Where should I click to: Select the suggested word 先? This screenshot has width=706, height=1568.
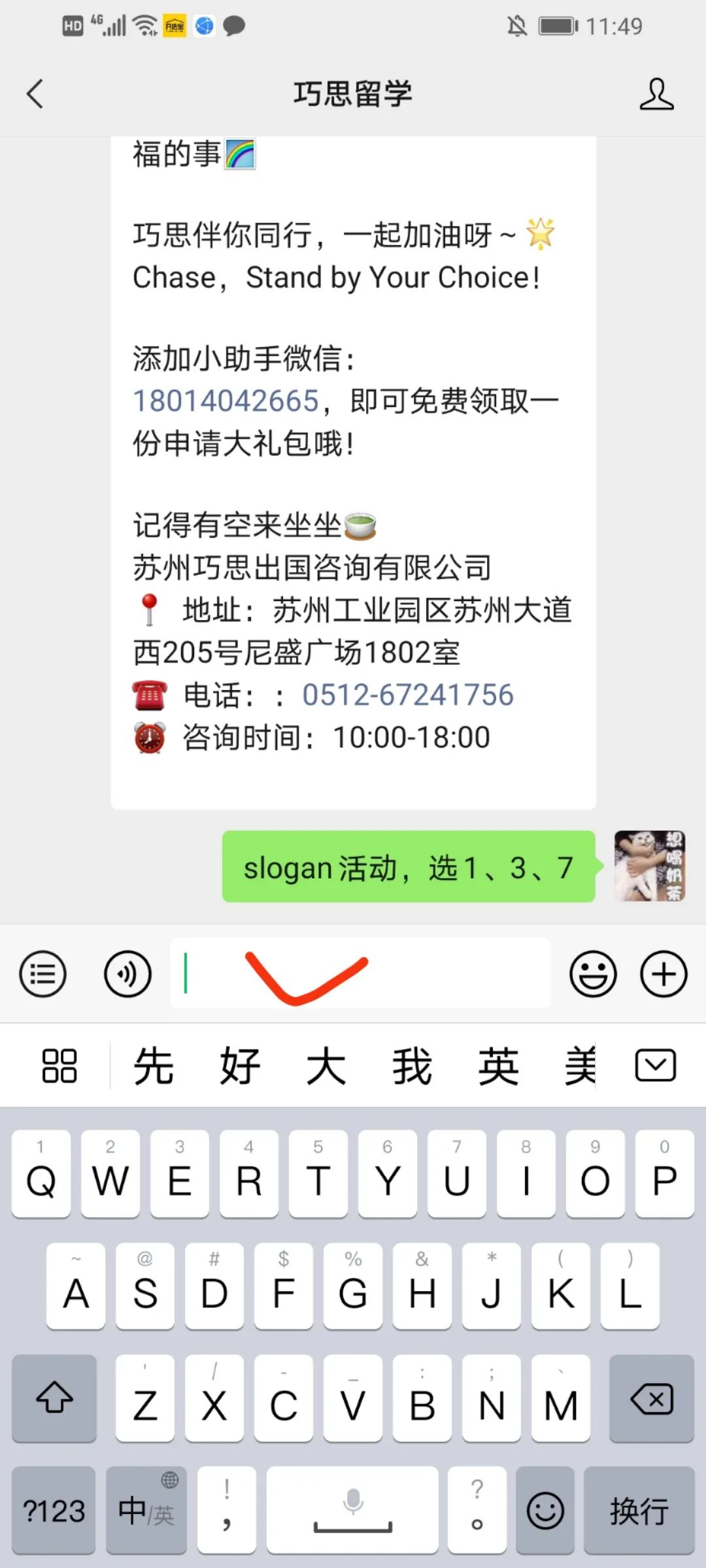(154, 1066)
